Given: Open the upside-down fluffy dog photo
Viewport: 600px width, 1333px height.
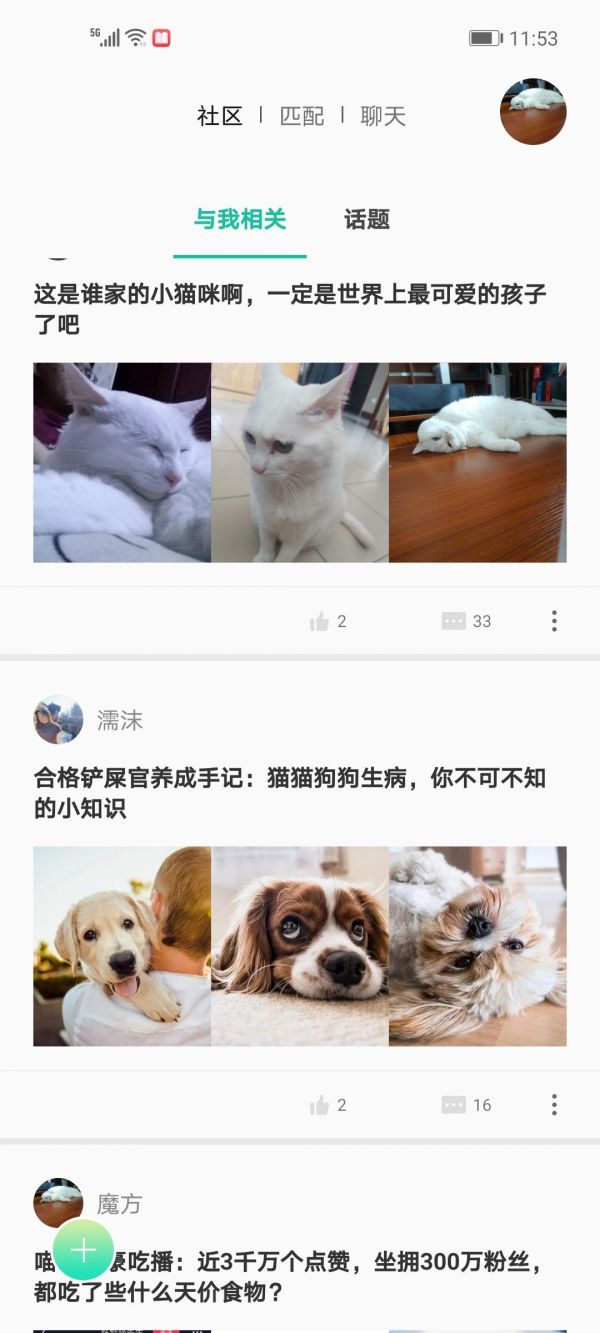Looking at the screenshot, I should [478, 946].
